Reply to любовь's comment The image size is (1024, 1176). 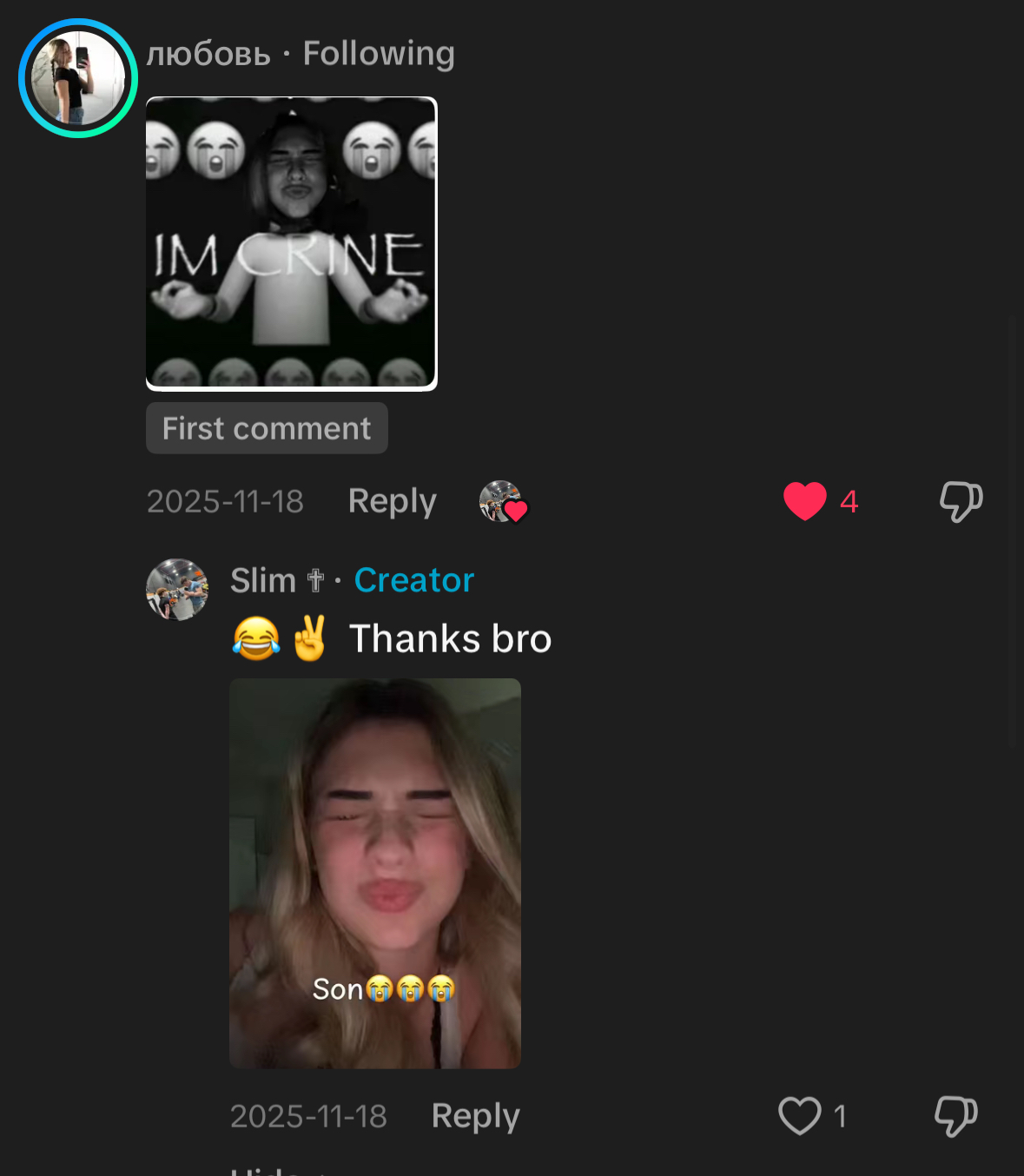(x=392, y=501)
